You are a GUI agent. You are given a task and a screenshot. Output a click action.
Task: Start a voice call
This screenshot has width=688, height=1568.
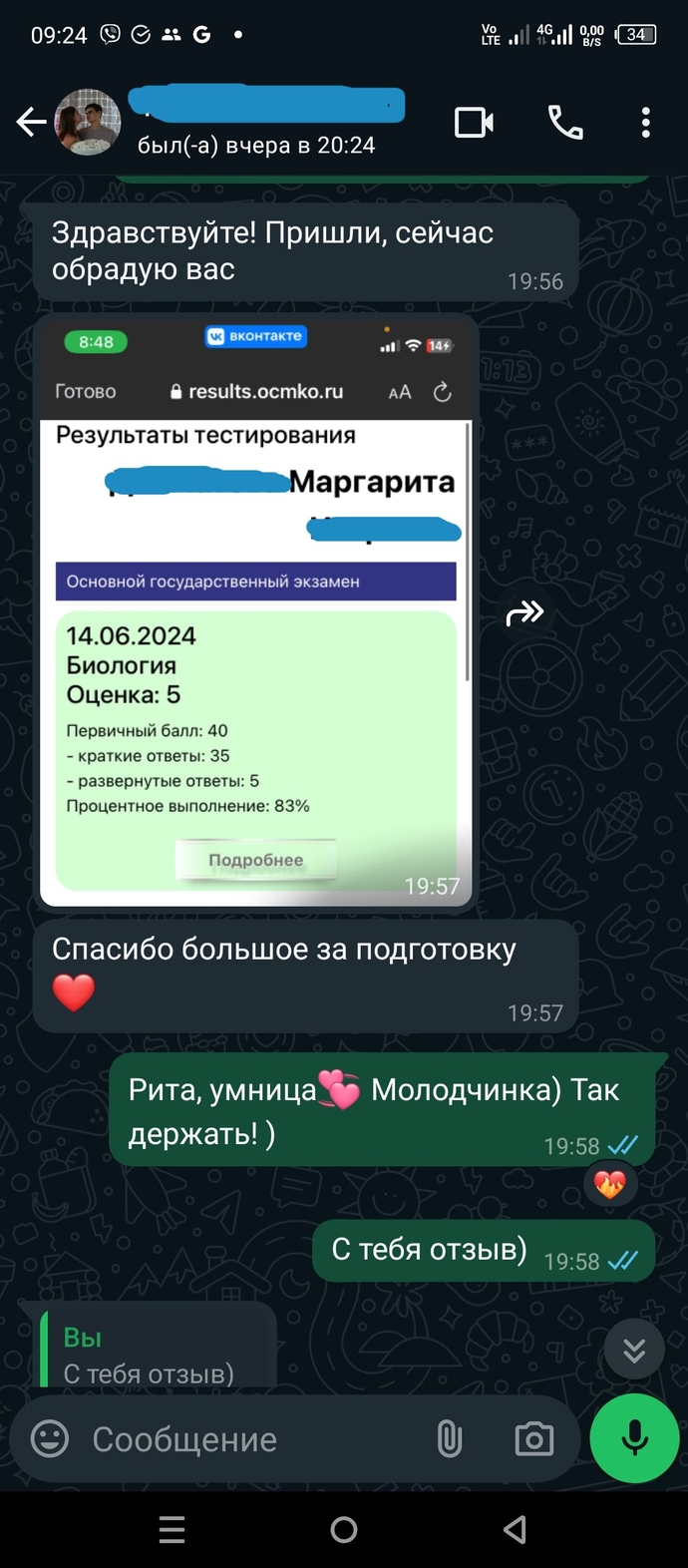565,123
